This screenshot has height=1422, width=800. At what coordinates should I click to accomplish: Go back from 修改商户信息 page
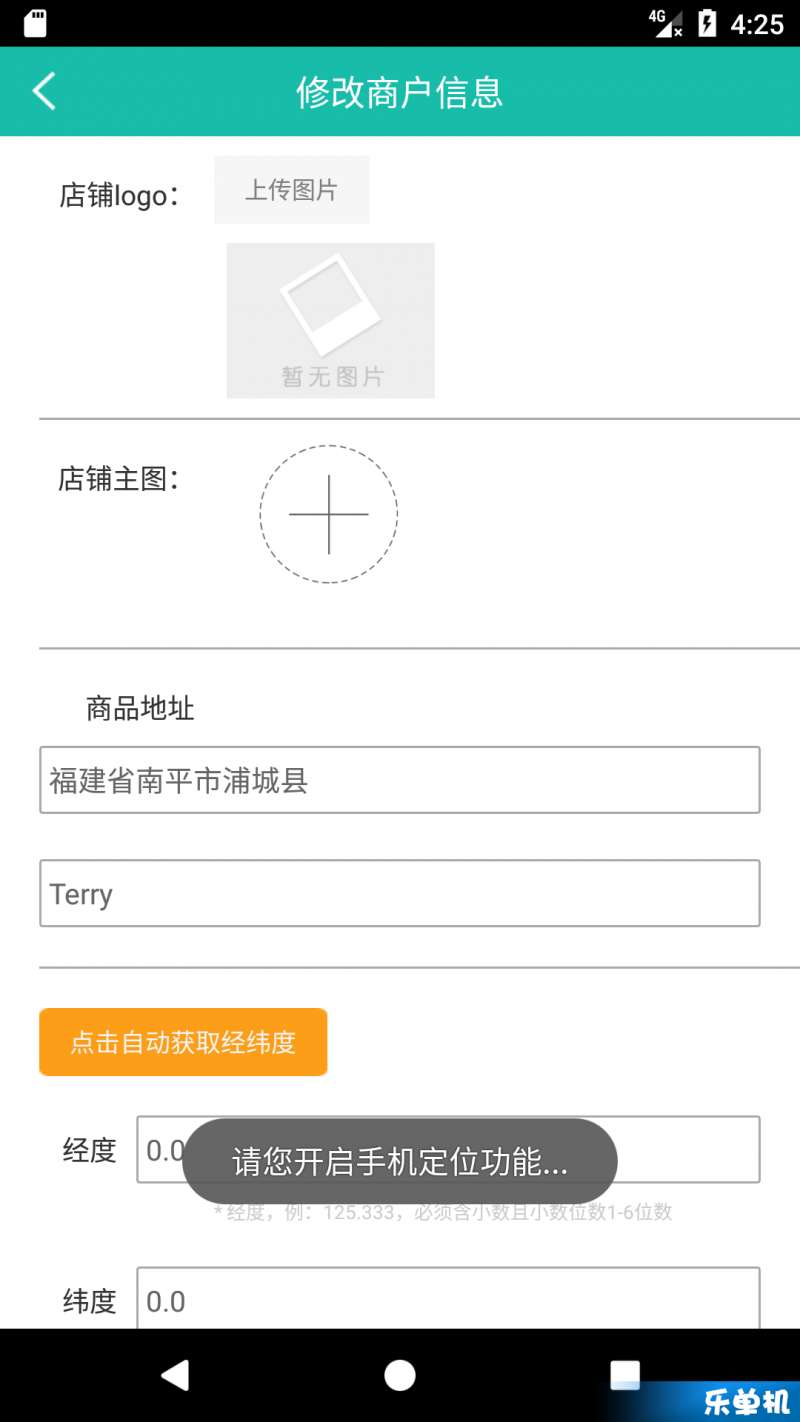[44, 91]
